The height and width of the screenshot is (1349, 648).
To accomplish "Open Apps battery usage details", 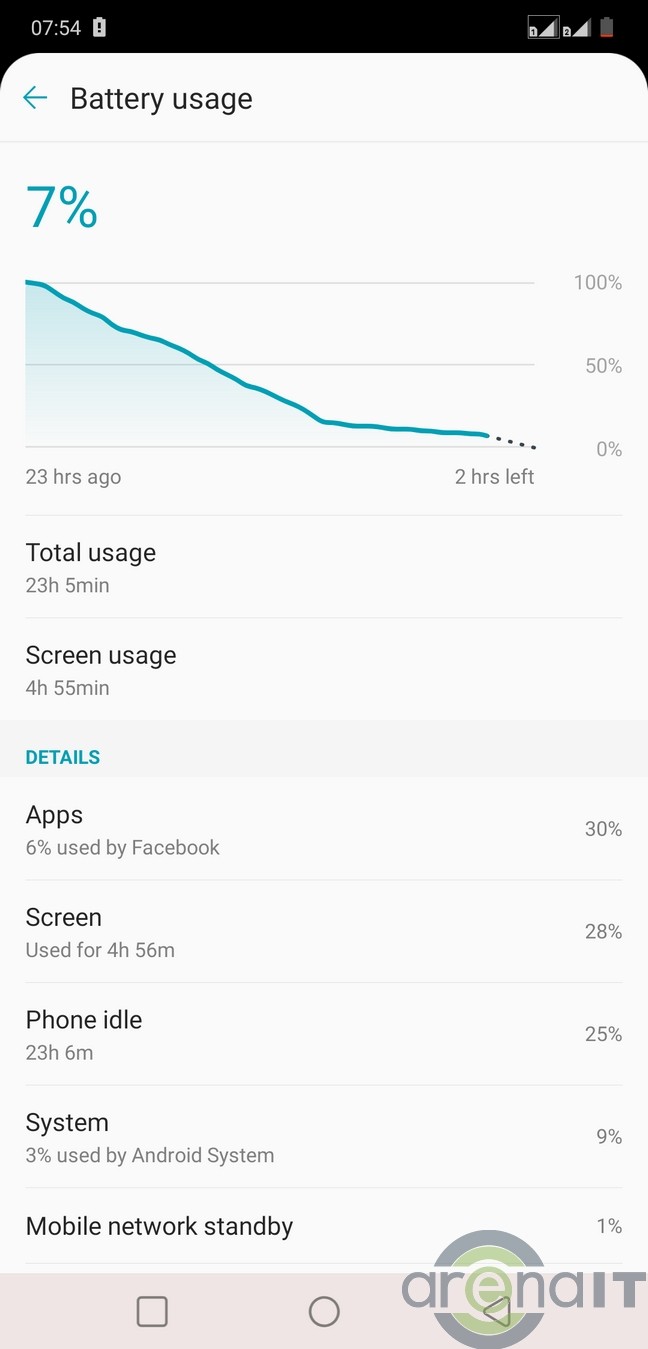I will tap(323, 829).
